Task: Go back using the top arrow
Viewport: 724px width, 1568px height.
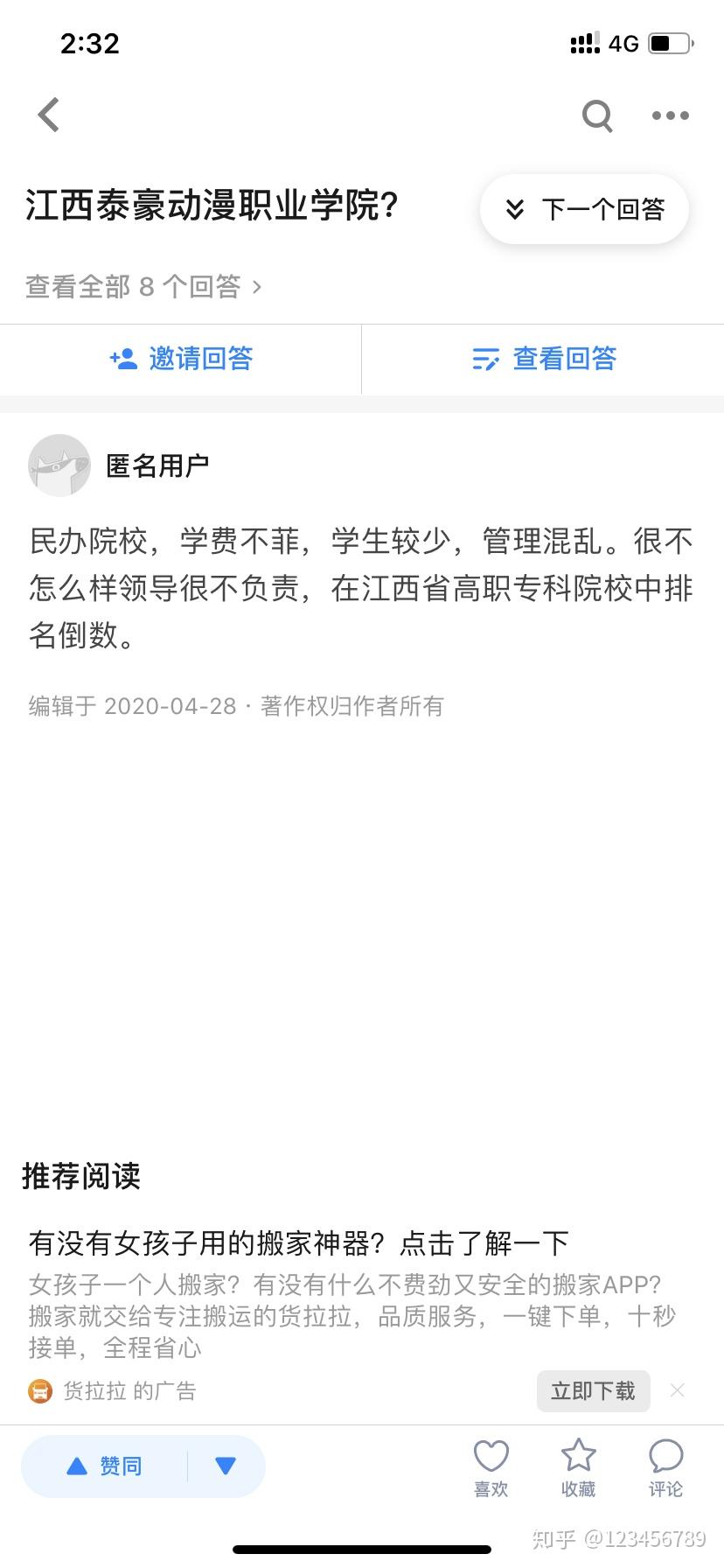Action: (50, 115)
